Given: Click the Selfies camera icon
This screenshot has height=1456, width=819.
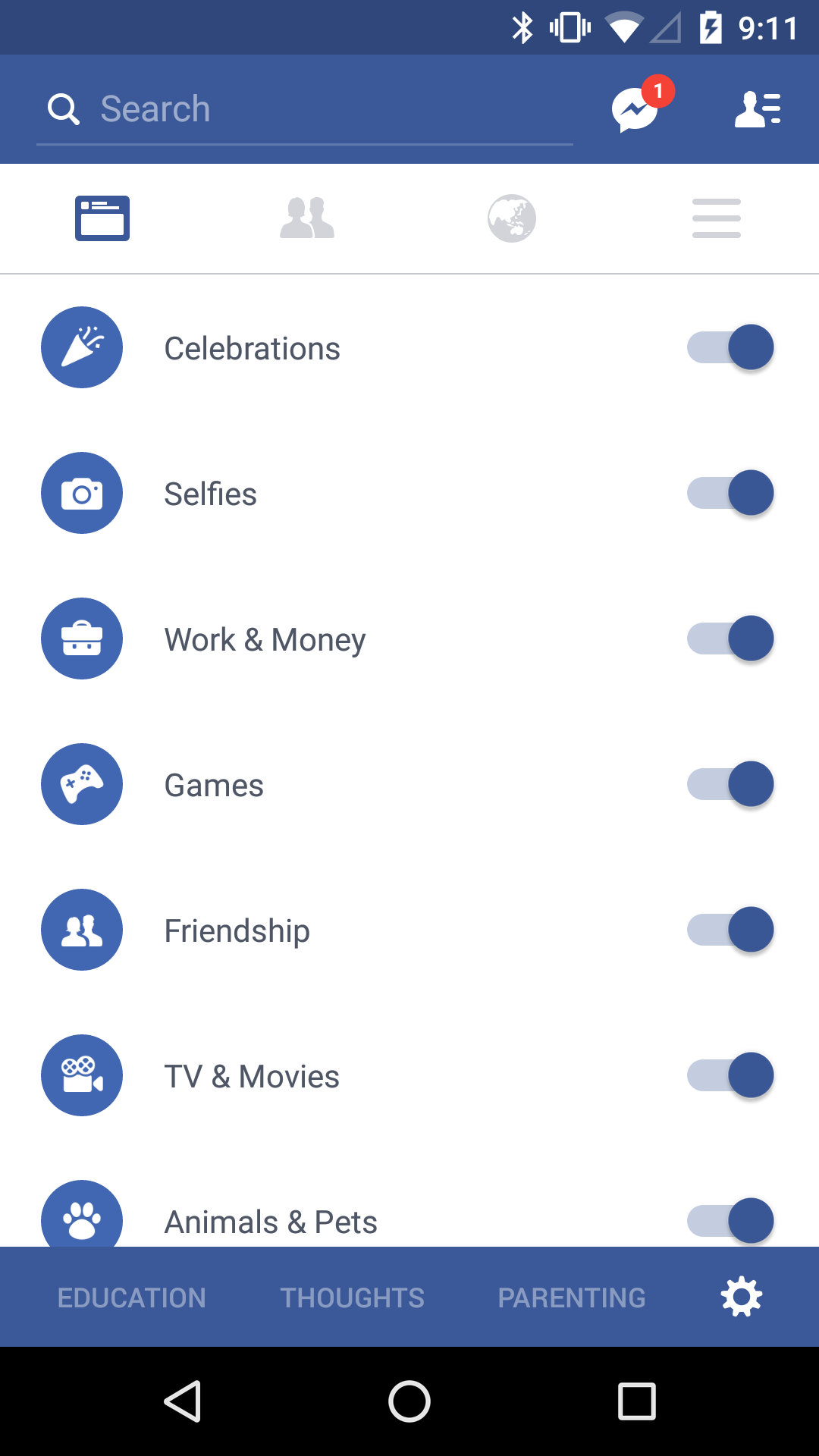Looking at the screenshot, I should pyautogui.click(x=82, y=493).
